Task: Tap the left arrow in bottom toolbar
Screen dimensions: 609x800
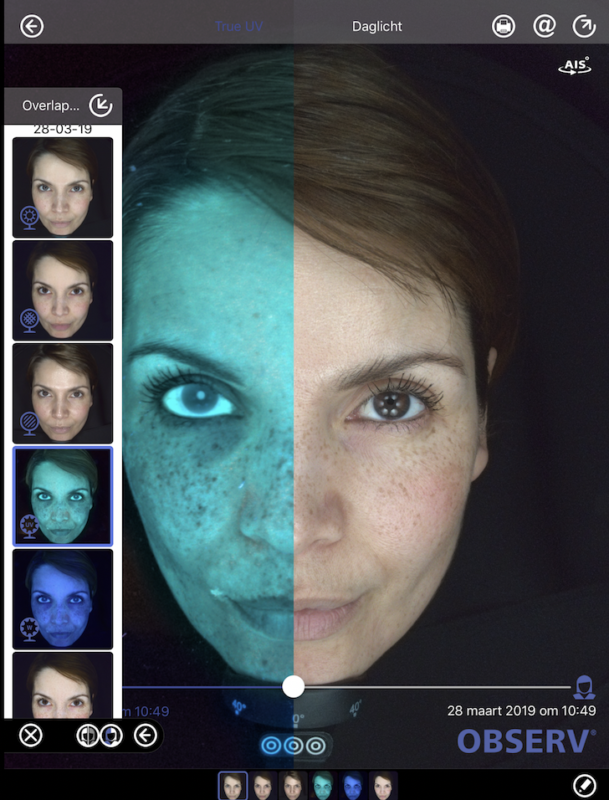Action: [146, 736]
